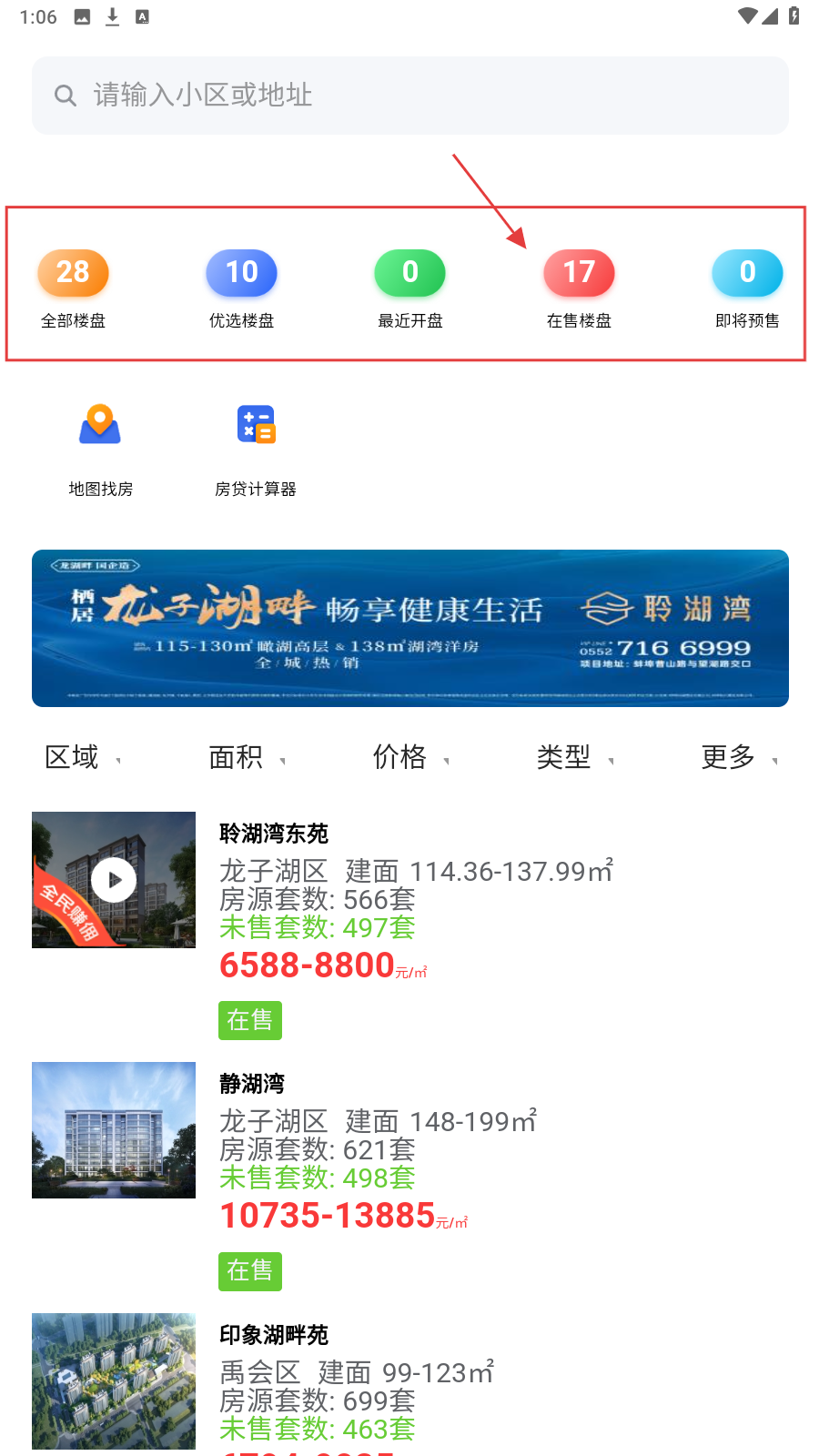This screenshot has width=819, height=1456.
Task: Expand the 价格 filter dropdown
Action: (410, 757)
